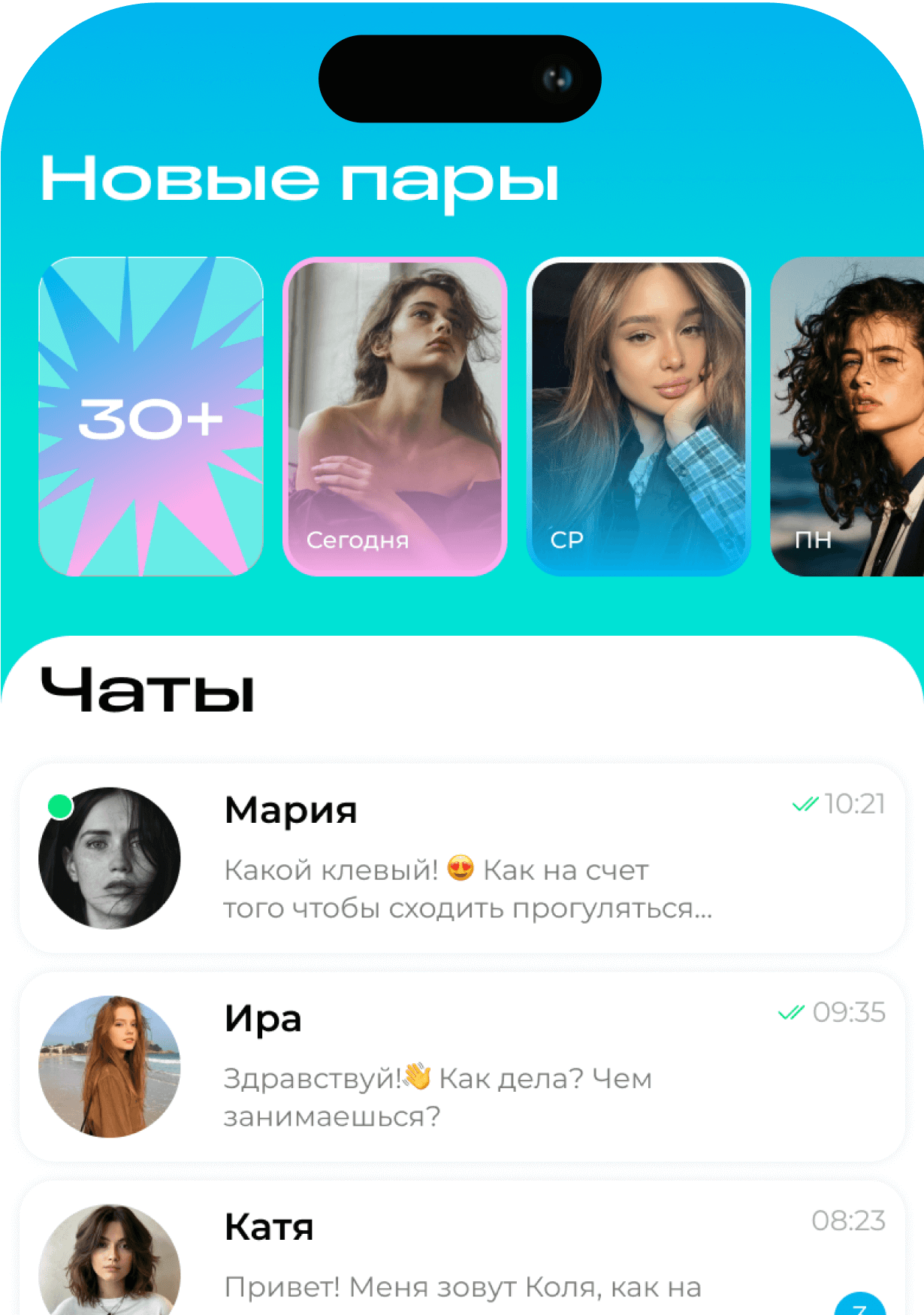The image size is (924, 1315).
Task: Open the 30+ new matches card
Action: click(151, 417)
